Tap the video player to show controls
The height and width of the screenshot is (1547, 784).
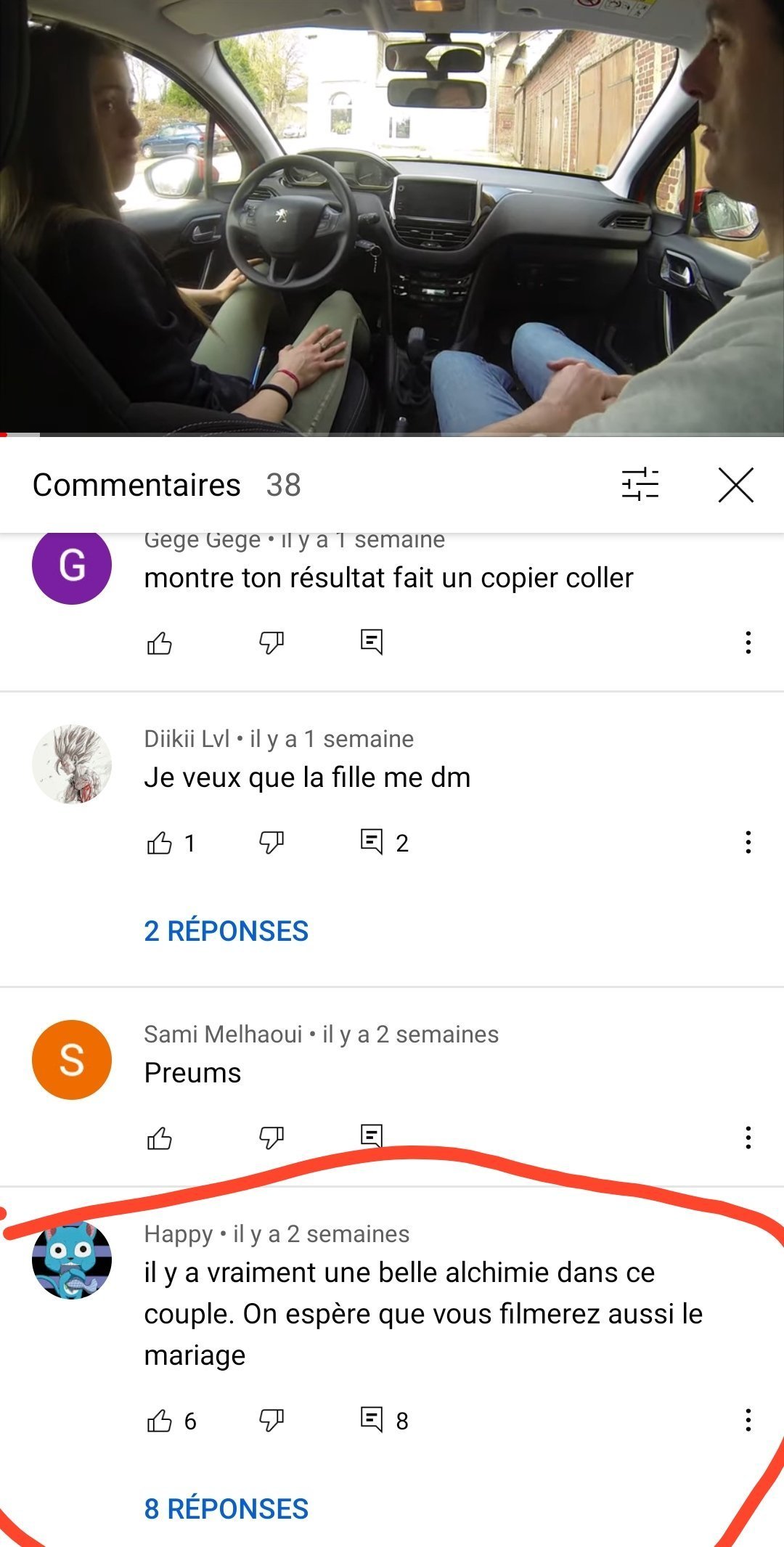click(x=392, y=218)
